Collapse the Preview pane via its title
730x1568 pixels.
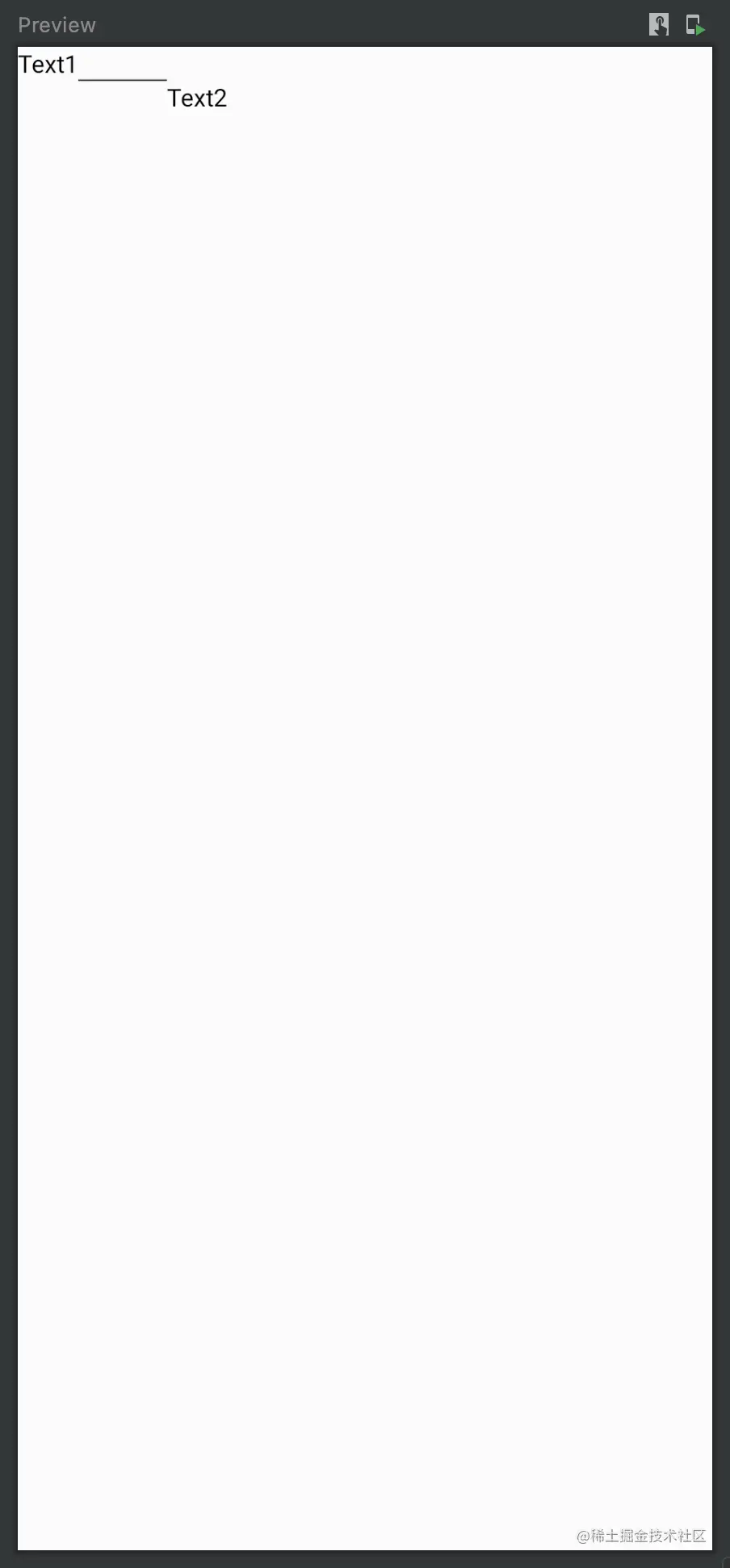(x=57, y=24)
